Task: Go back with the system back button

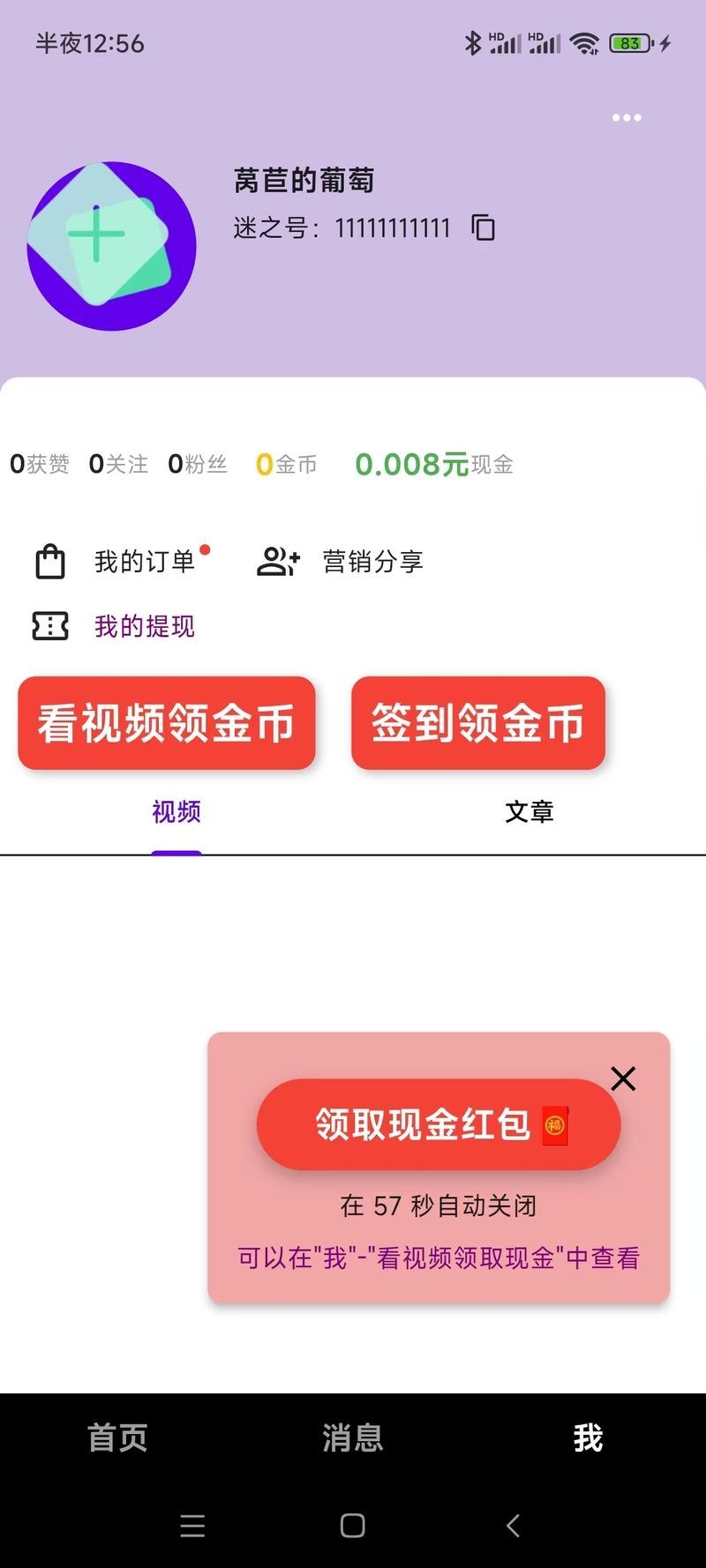Action: click(513, 1526)
